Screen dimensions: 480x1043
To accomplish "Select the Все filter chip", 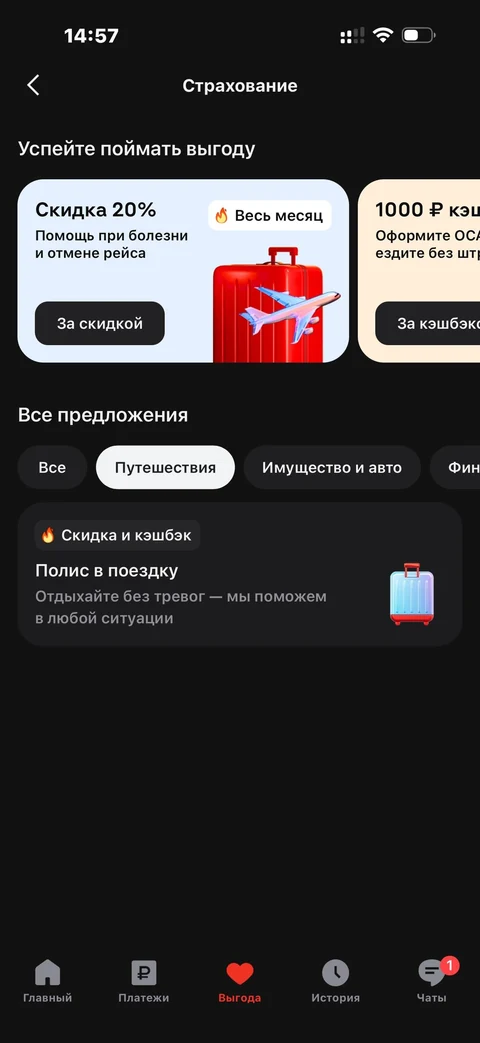I will pyautogui.click(x=52, y=468).
